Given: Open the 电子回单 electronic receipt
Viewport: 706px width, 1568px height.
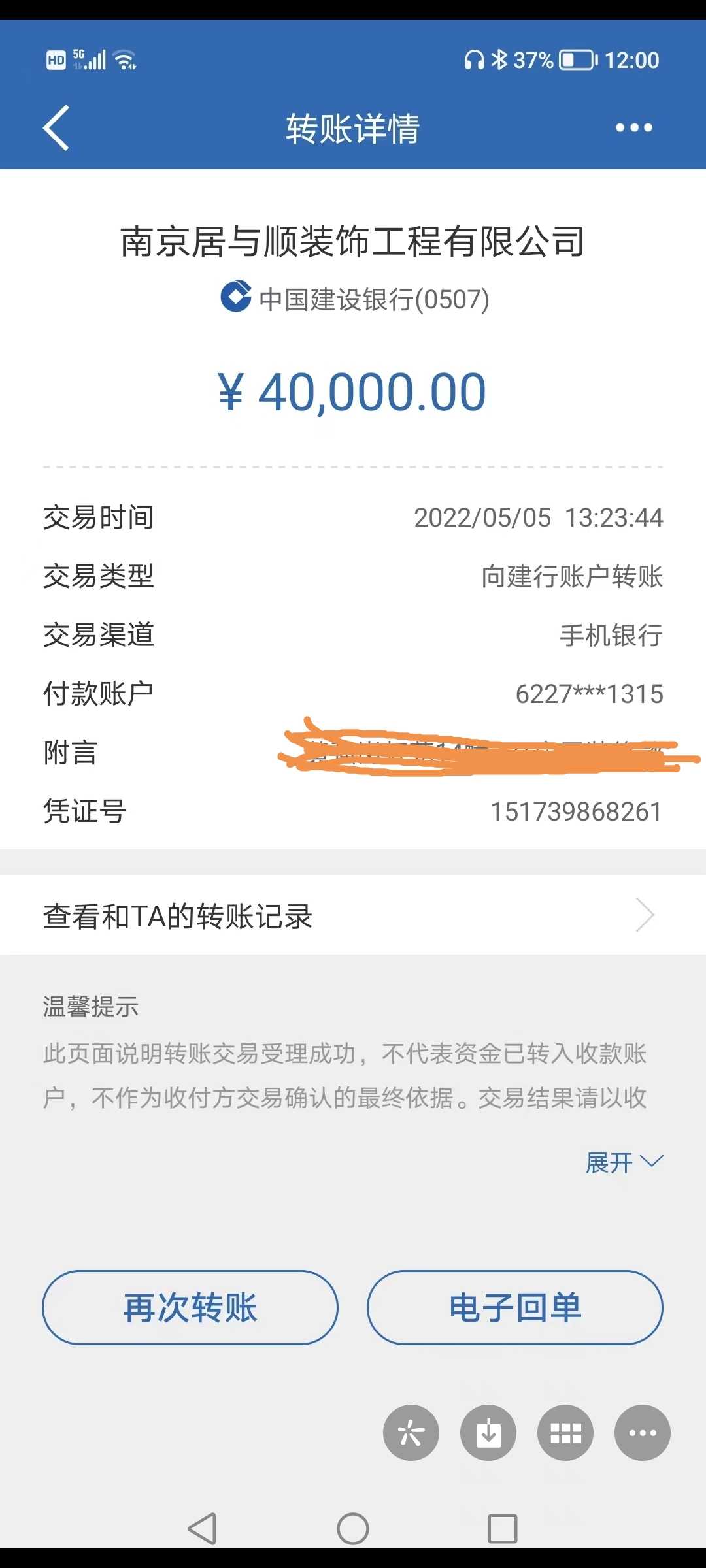Looking at the screenshot, I should click(515, 1307).
